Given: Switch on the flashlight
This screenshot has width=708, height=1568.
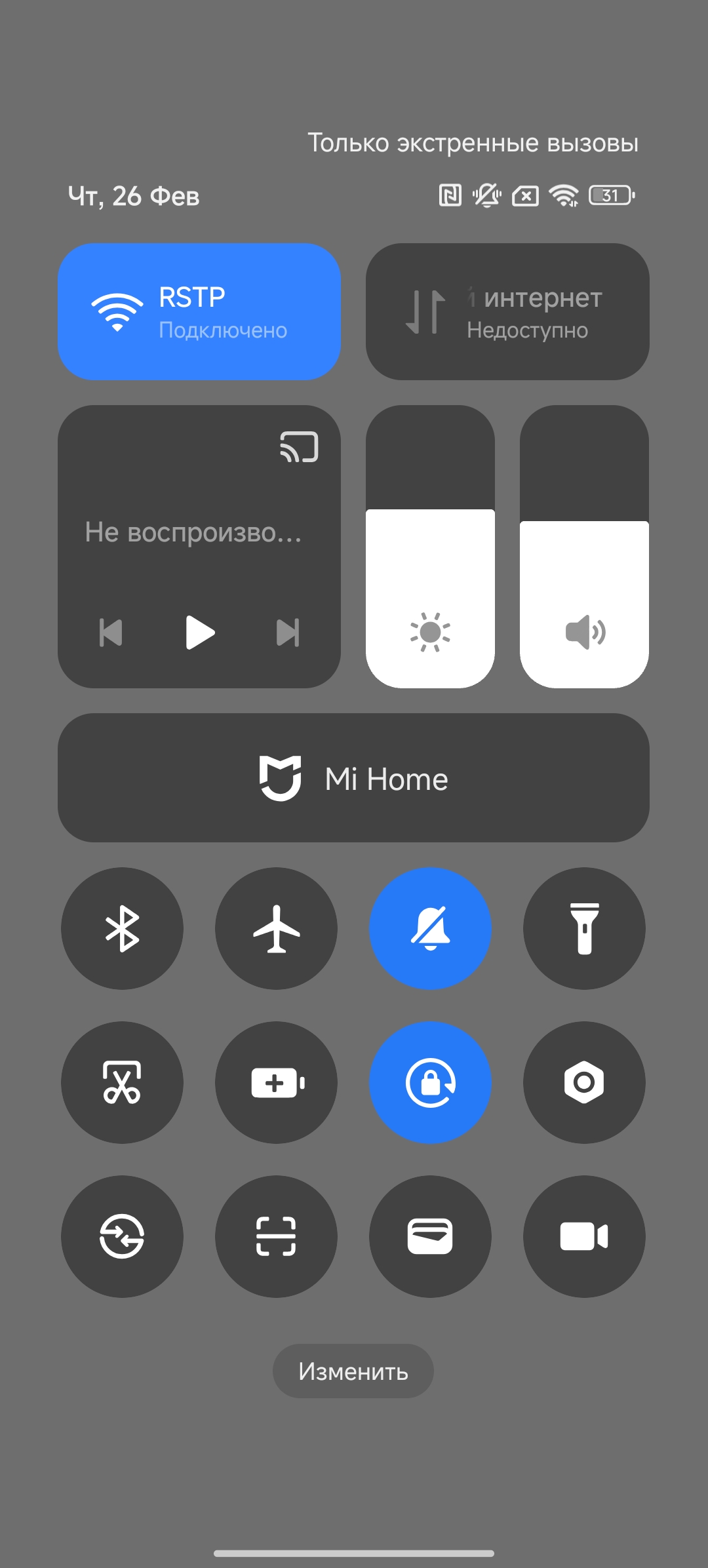Looking at the screenshot, I should tap(584, 928).
